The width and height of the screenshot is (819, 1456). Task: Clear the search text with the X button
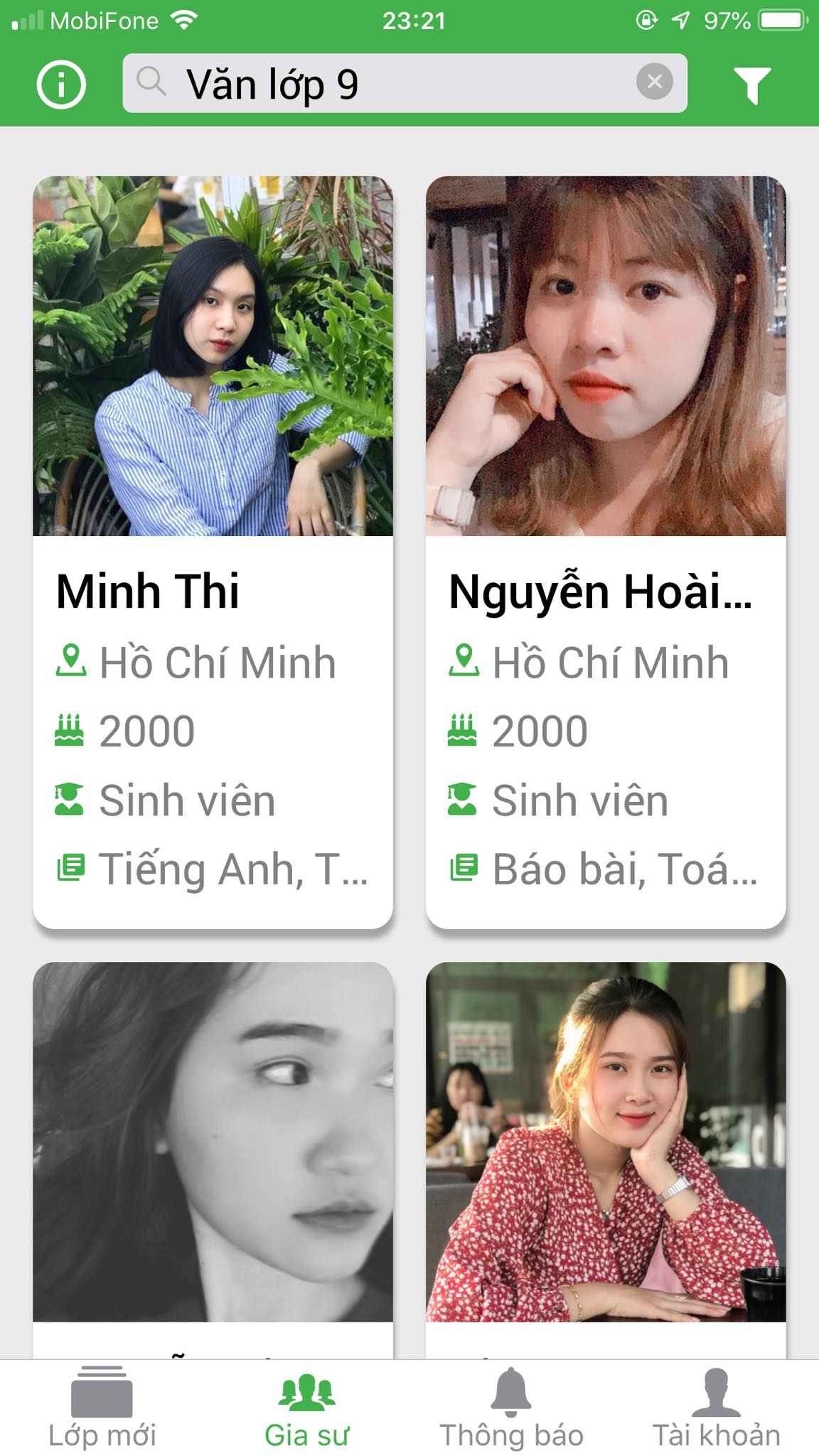click(x=654, y=82)
